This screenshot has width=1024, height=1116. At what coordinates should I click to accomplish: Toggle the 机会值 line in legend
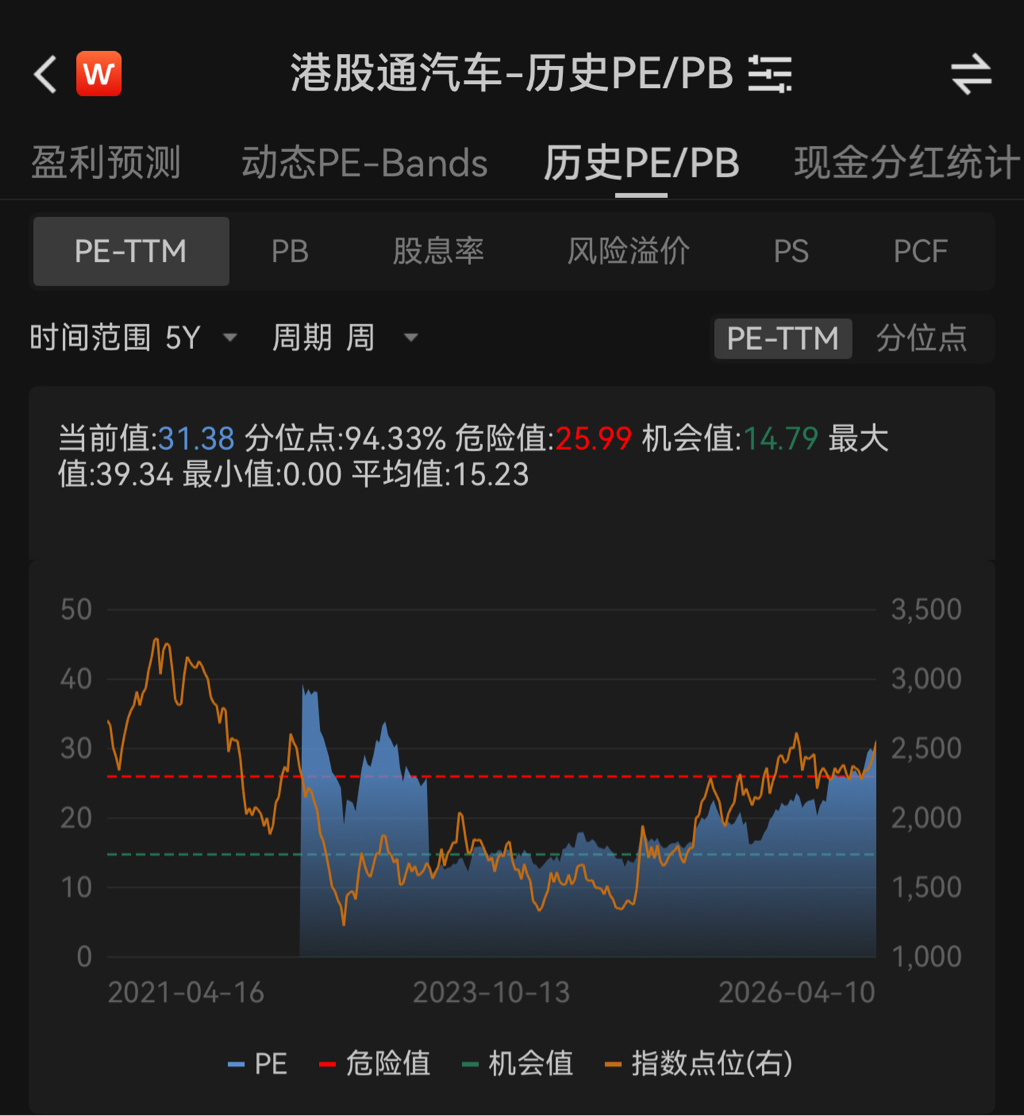click(518, 1063)
